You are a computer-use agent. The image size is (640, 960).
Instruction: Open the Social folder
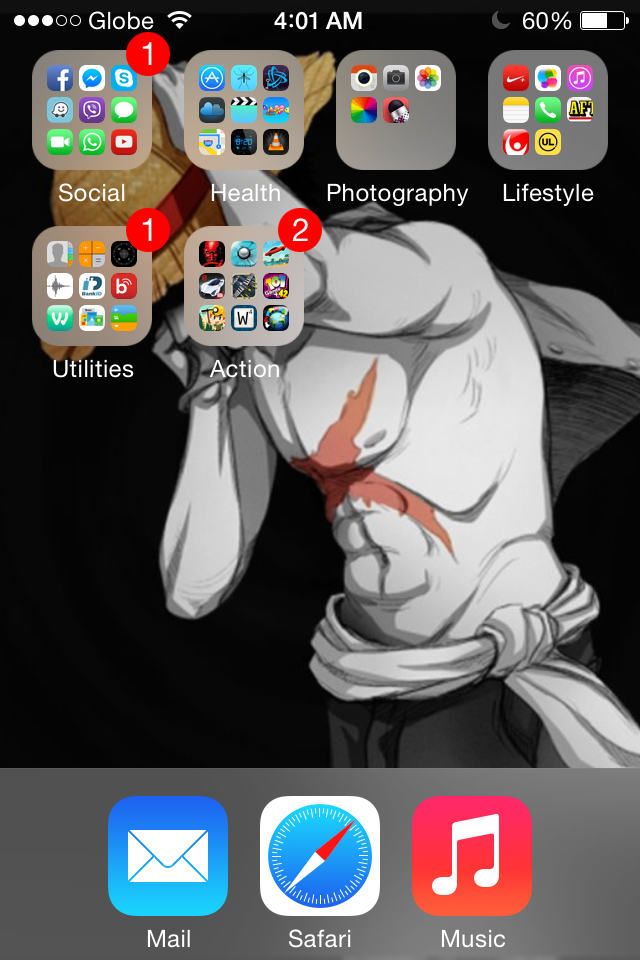pos(92,110)
